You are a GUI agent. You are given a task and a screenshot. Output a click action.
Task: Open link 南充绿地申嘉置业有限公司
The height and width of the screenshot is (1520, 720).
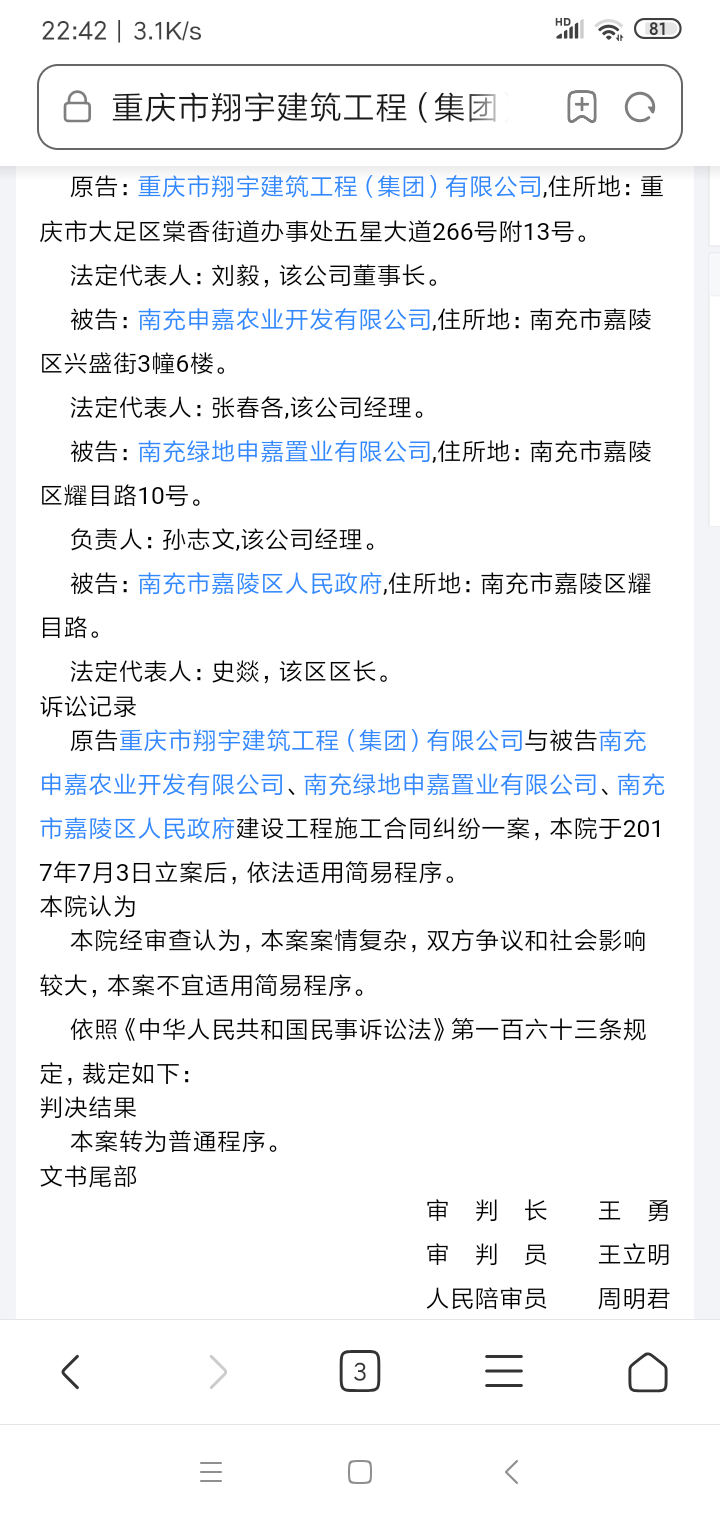(x=280, y=452)
